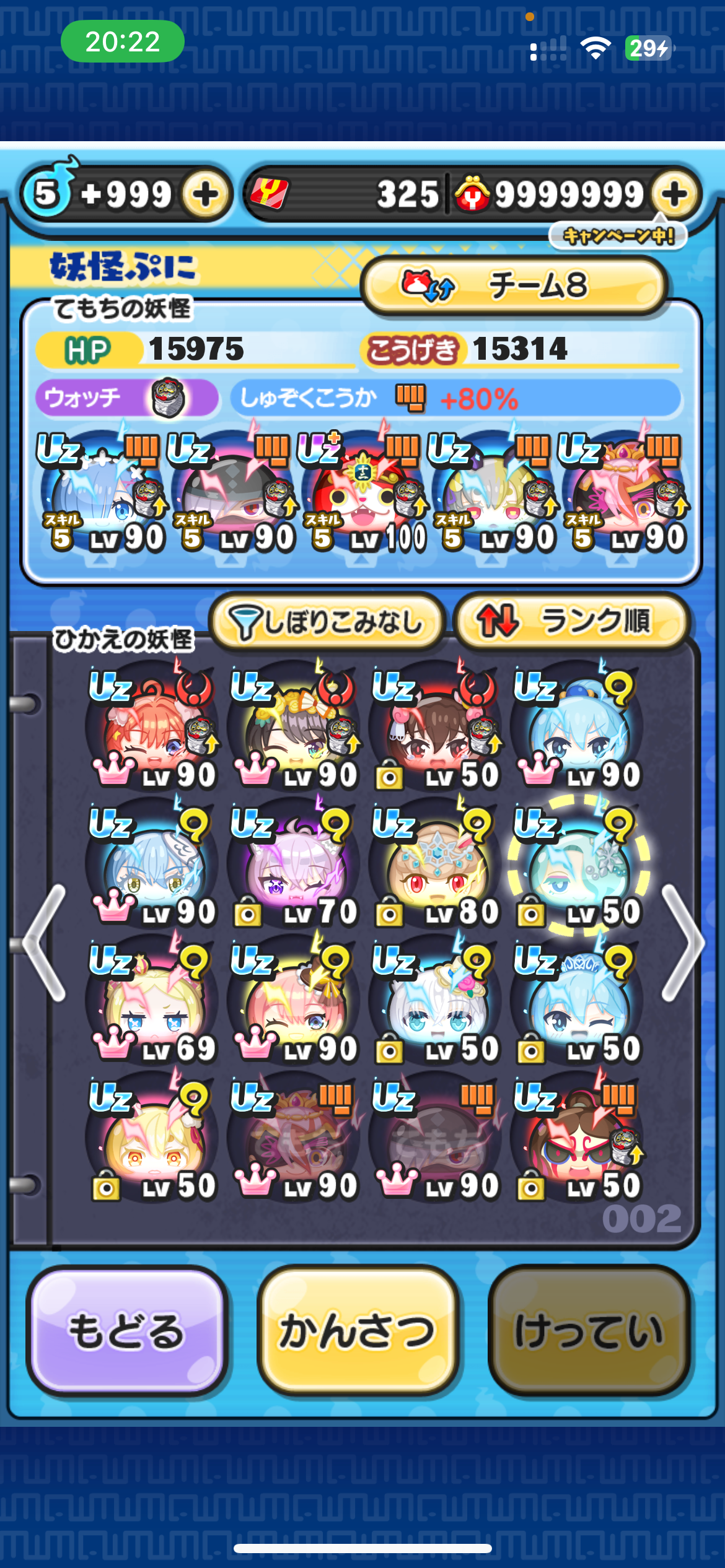
Task: Add Y-money with plus next to 9999999
Action: [674, 194]
